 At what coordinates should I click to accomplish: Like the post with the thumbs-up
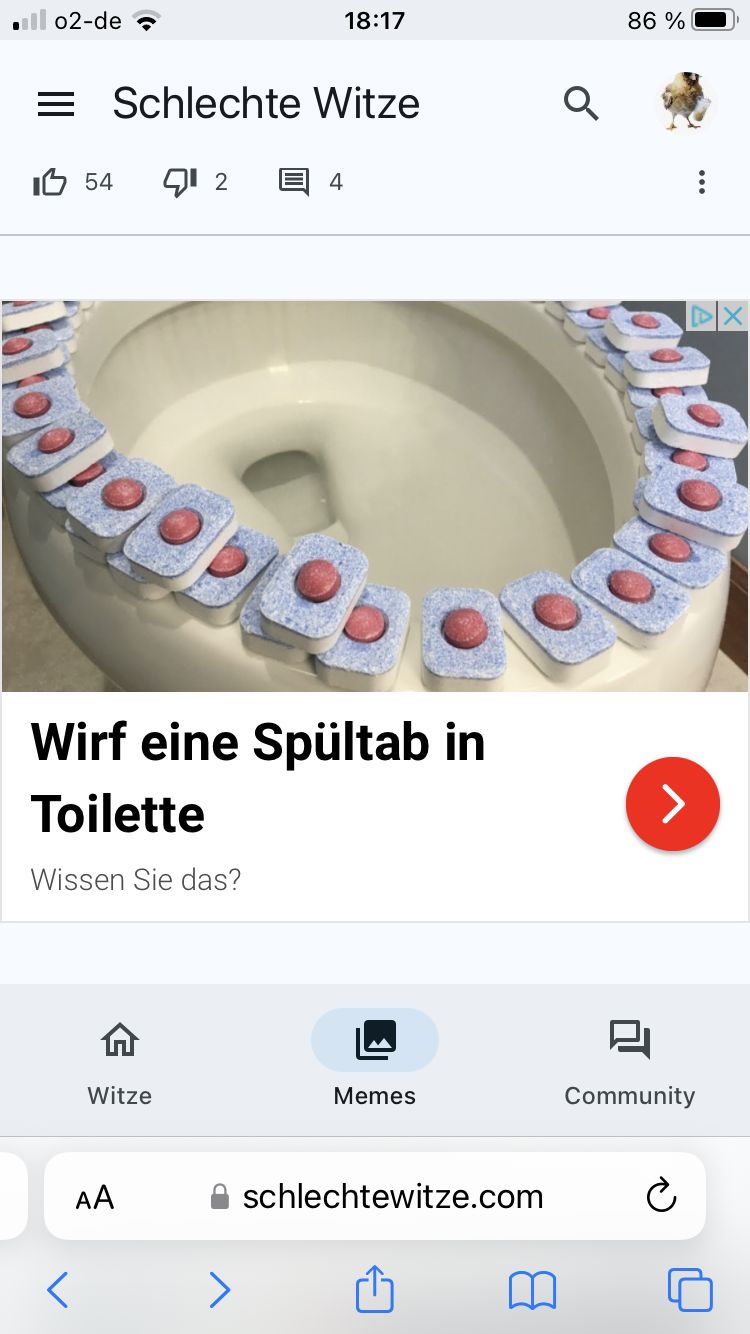pos(50,182)
